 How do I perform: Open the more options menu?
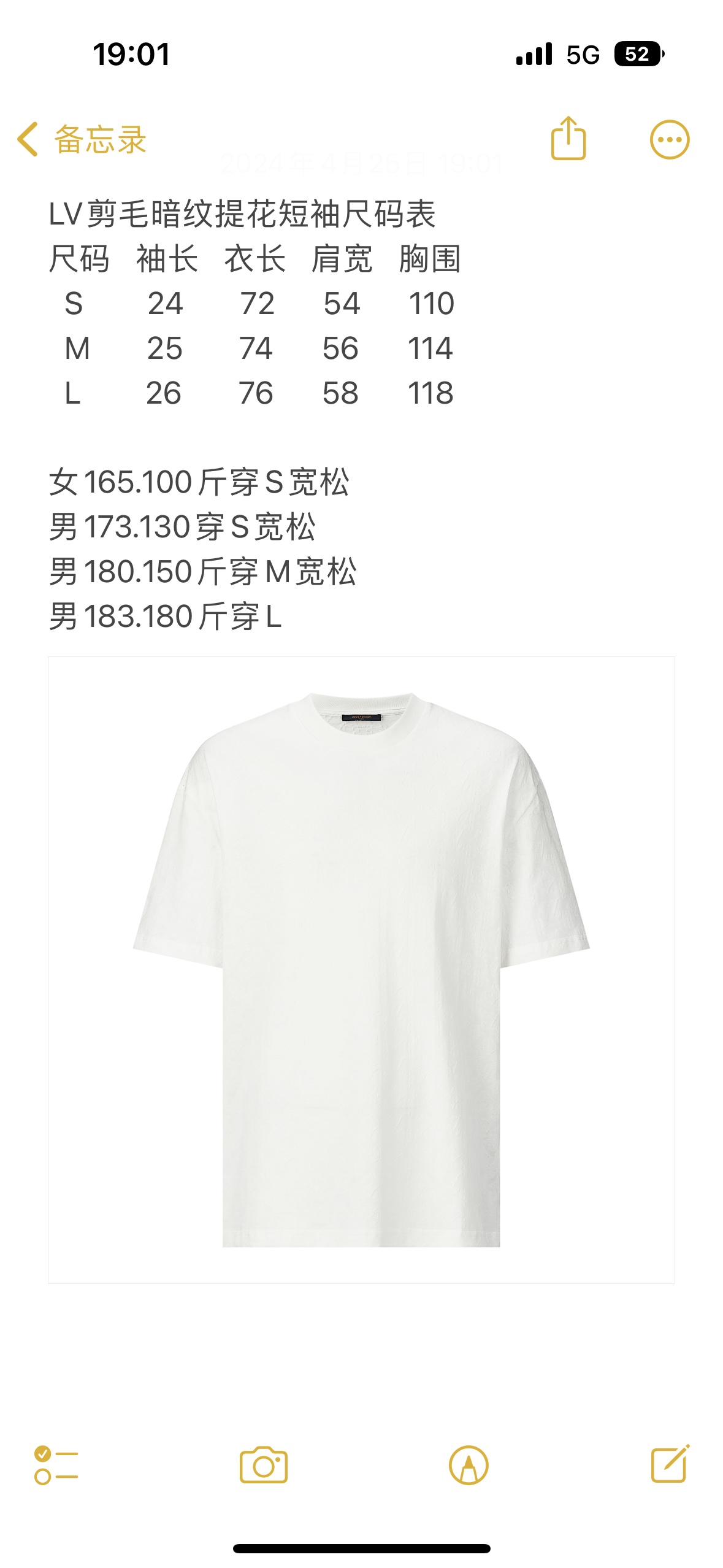(669, 140)
